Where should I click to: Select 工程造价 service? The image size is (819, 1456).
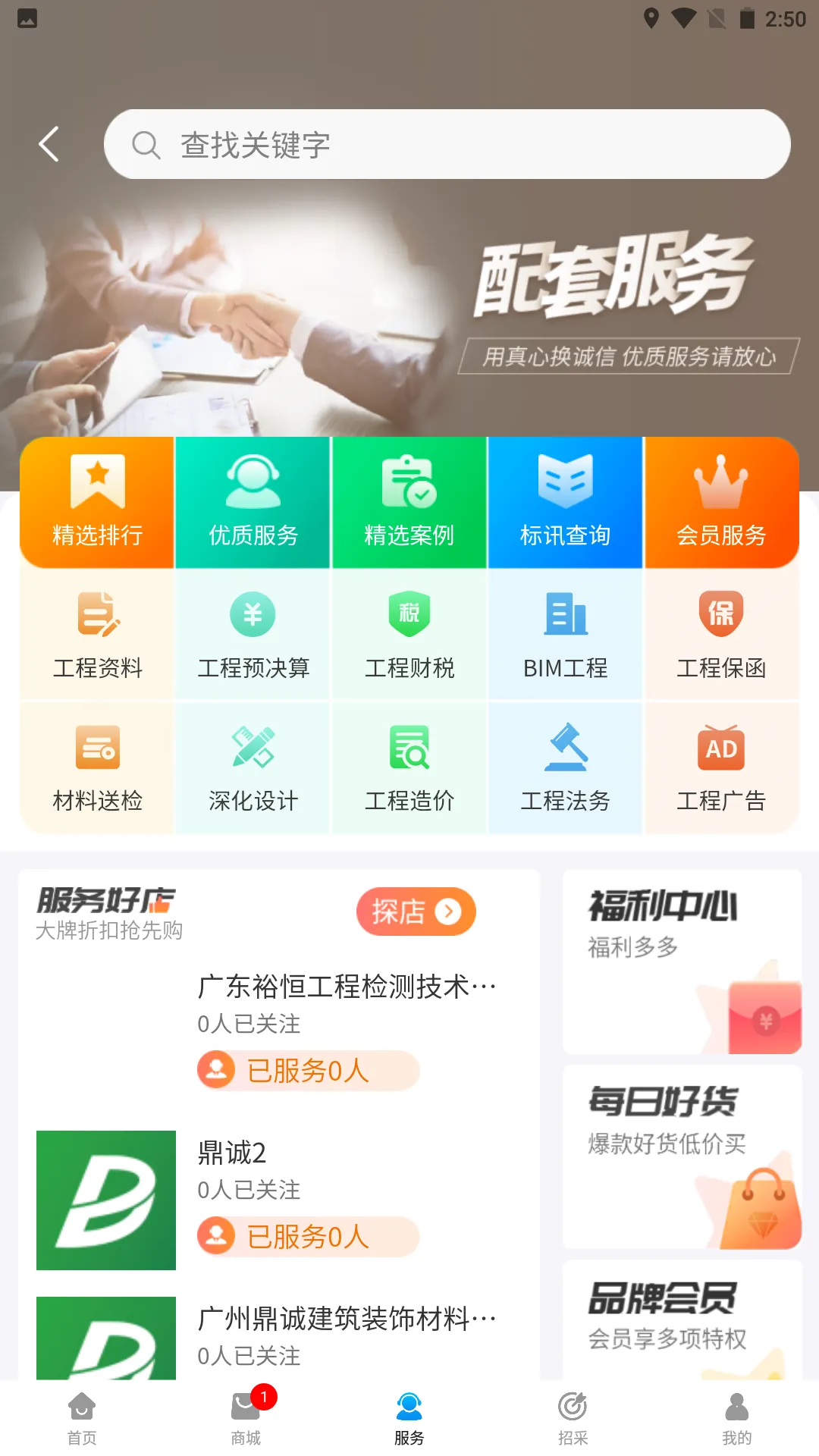pyautogui.click(x=409, y=768)
